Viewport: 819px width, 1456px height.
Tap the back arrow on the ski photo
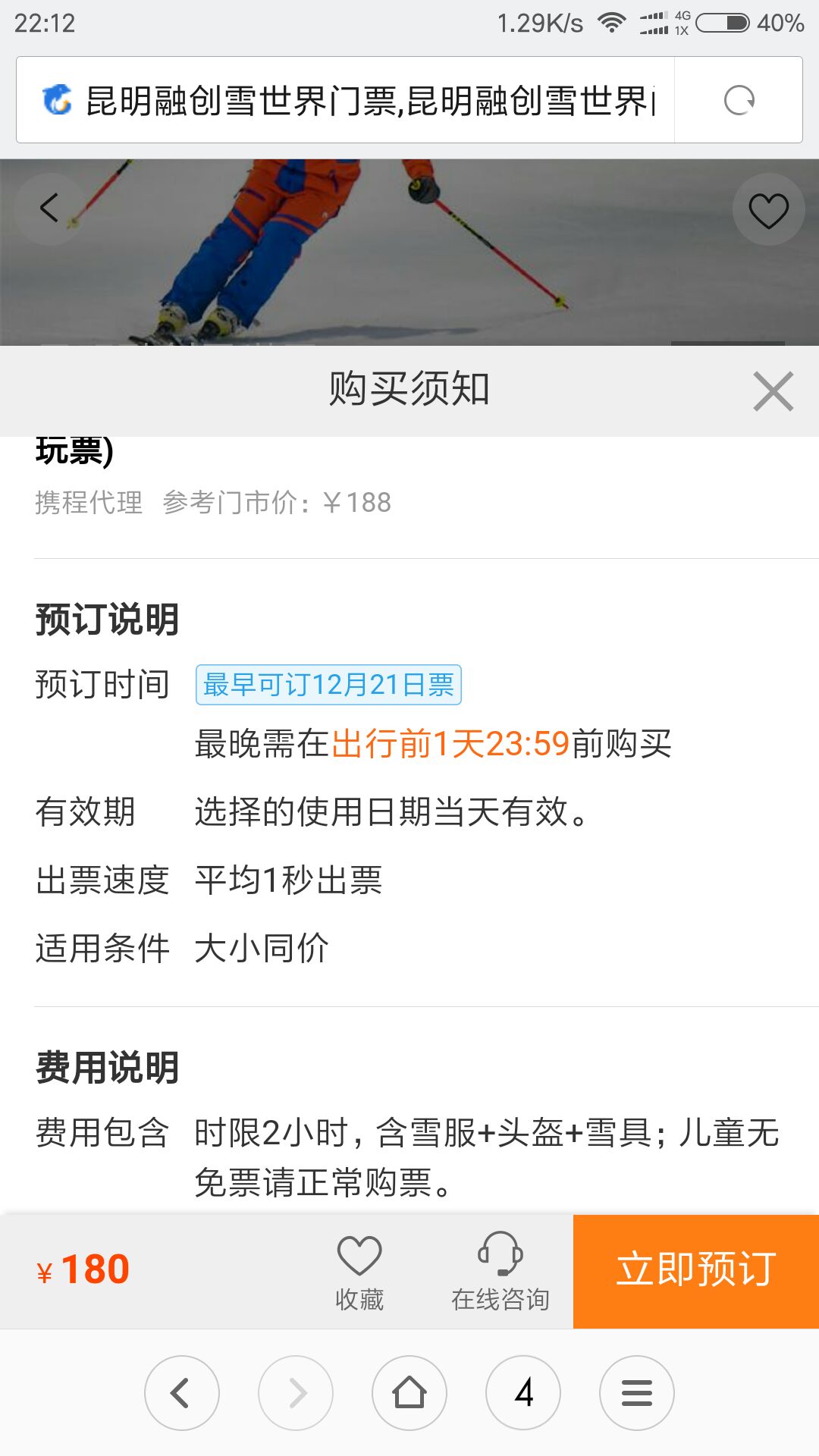pos(50,208)
